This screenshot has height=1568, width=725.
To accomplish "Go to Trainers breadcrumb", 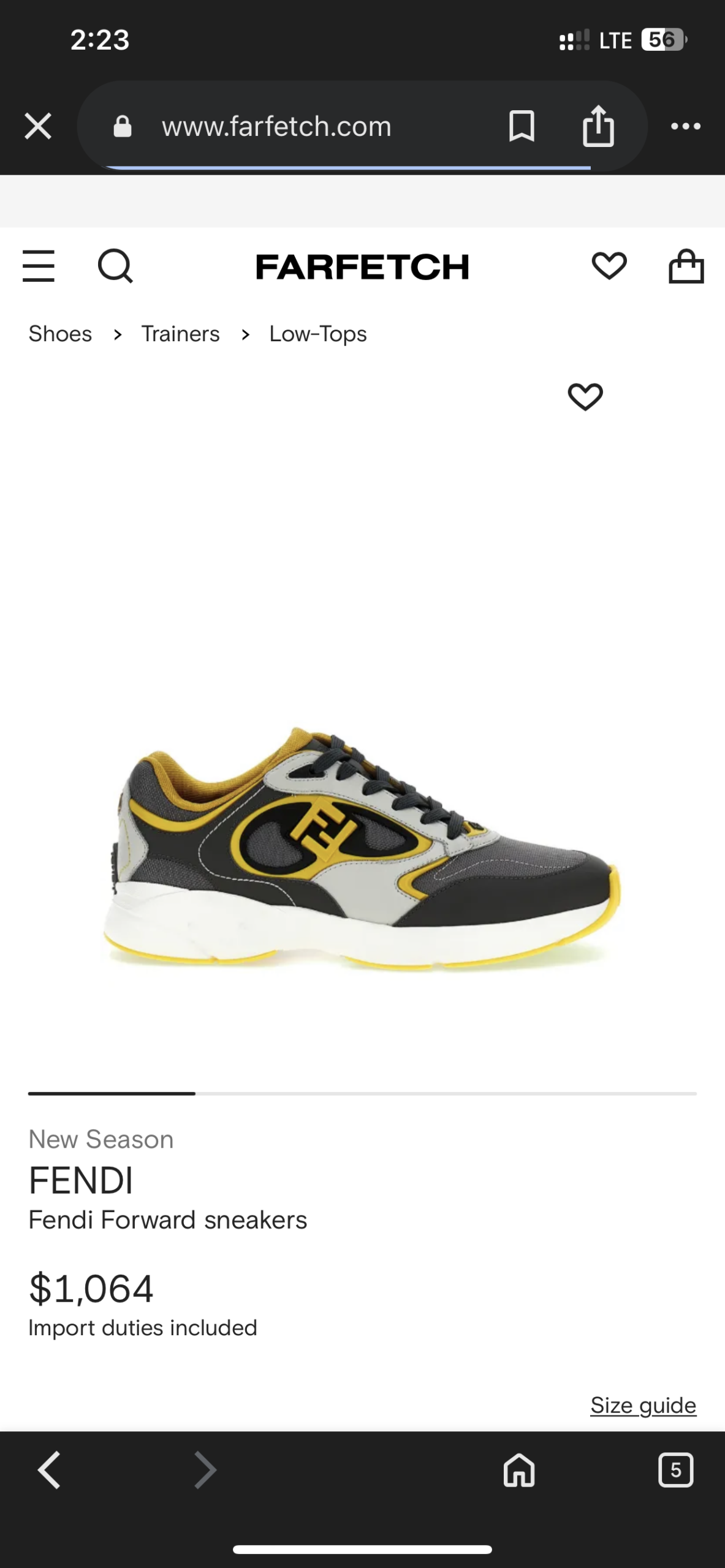I will 180,334.
